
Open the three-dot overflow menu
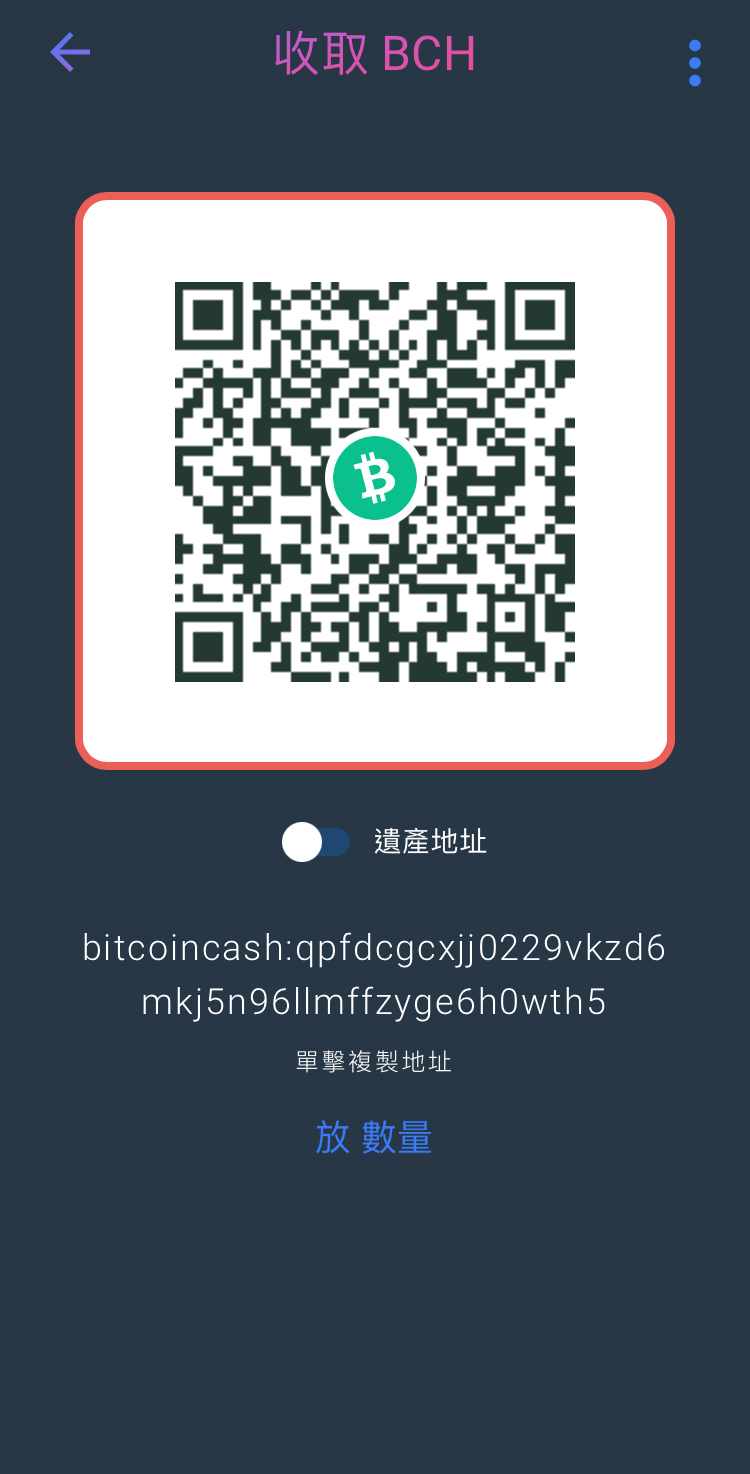coord(694,63)
